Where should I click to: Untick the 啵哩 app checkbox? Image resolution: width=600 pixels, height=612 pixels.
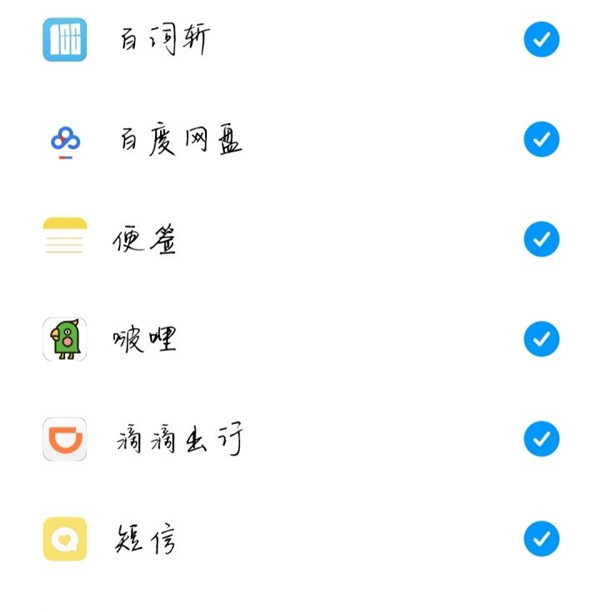pos(541,339)
